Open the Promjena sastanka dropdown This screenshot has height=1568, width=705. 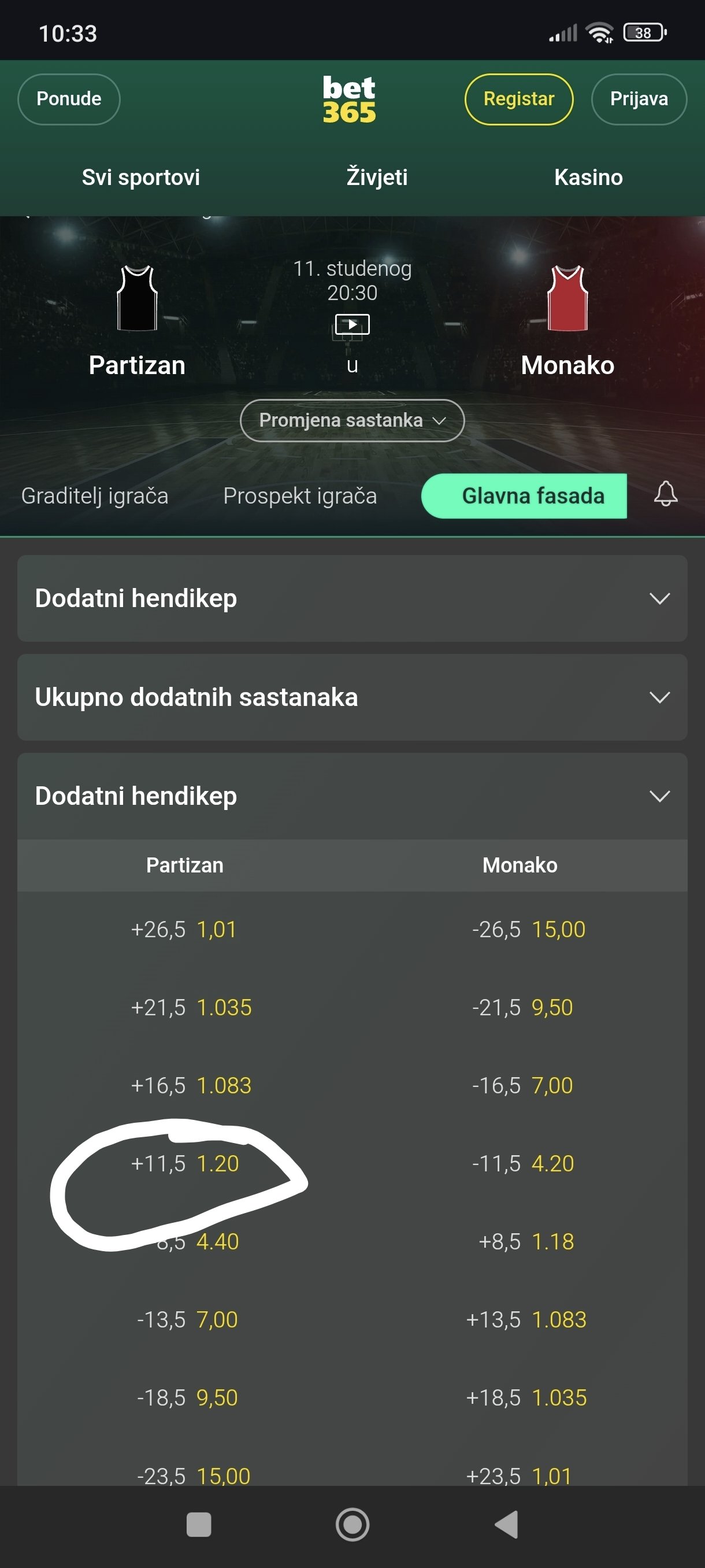pyautogui.click(x=352, y=420)
